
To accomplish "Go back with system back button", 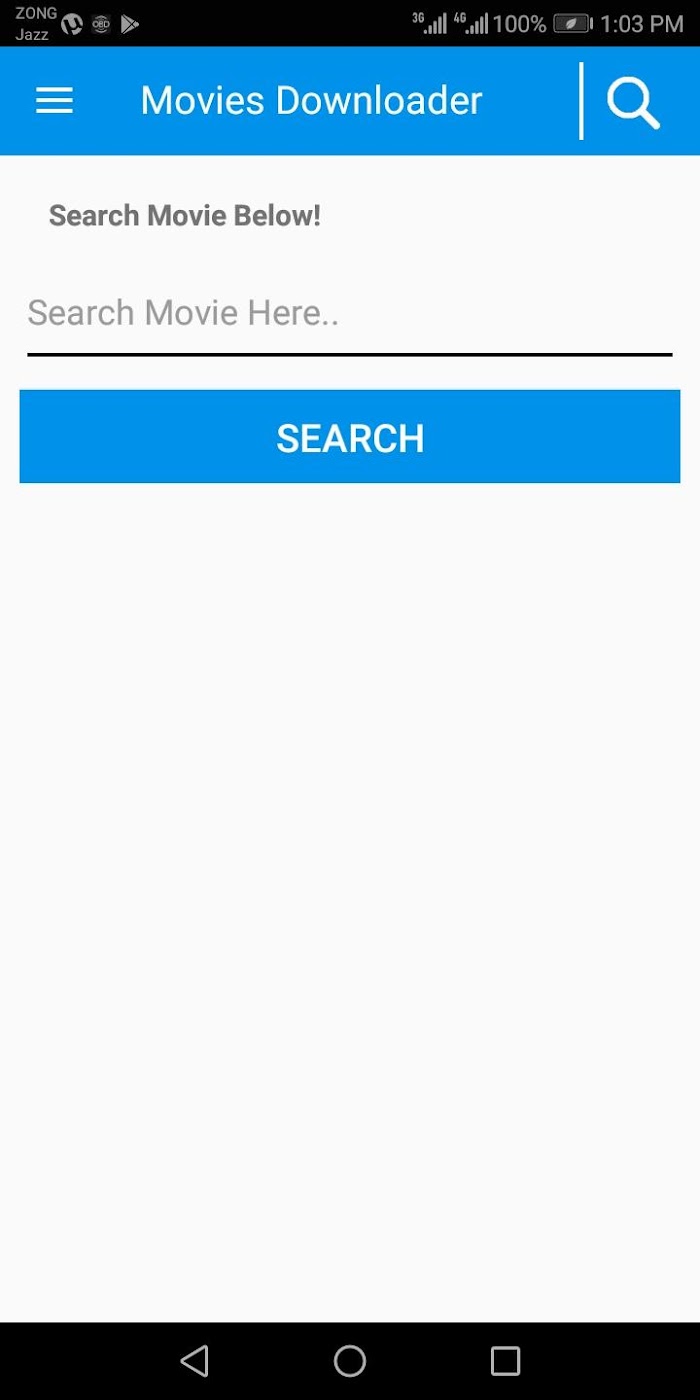I will pos(194,1361).
